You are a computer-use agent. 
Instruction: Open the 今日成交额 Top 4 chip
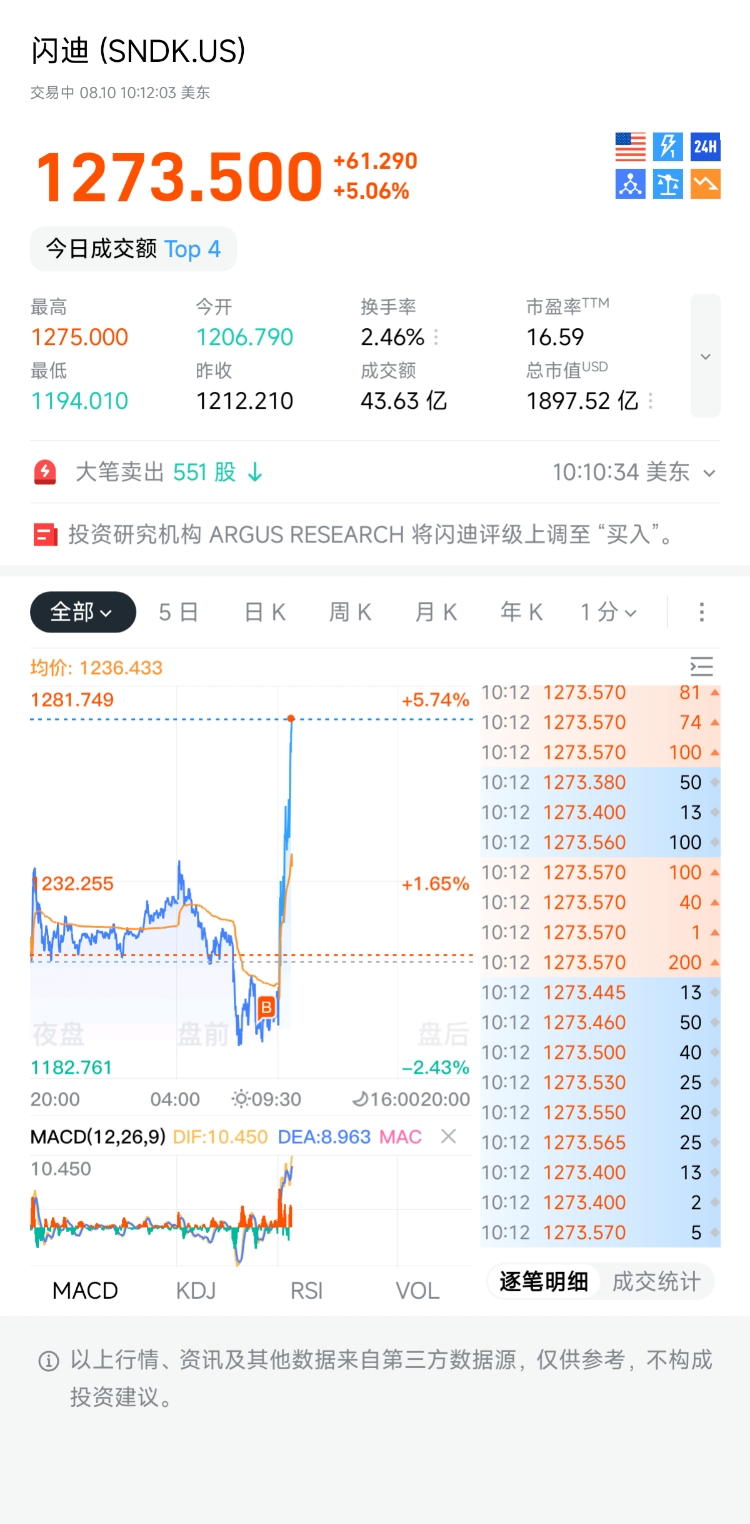coord(133,249)
